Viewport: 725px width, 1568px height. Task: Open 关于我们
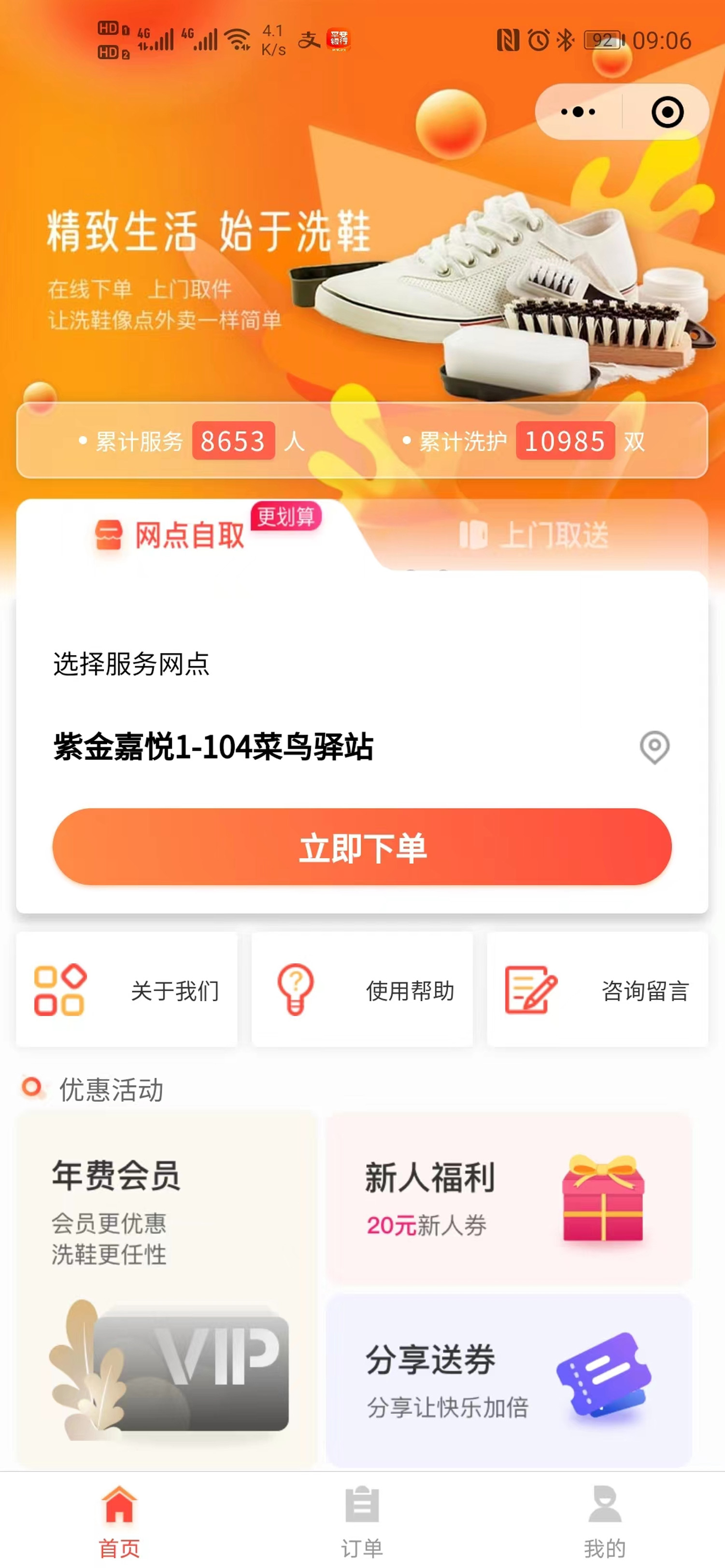127,990
